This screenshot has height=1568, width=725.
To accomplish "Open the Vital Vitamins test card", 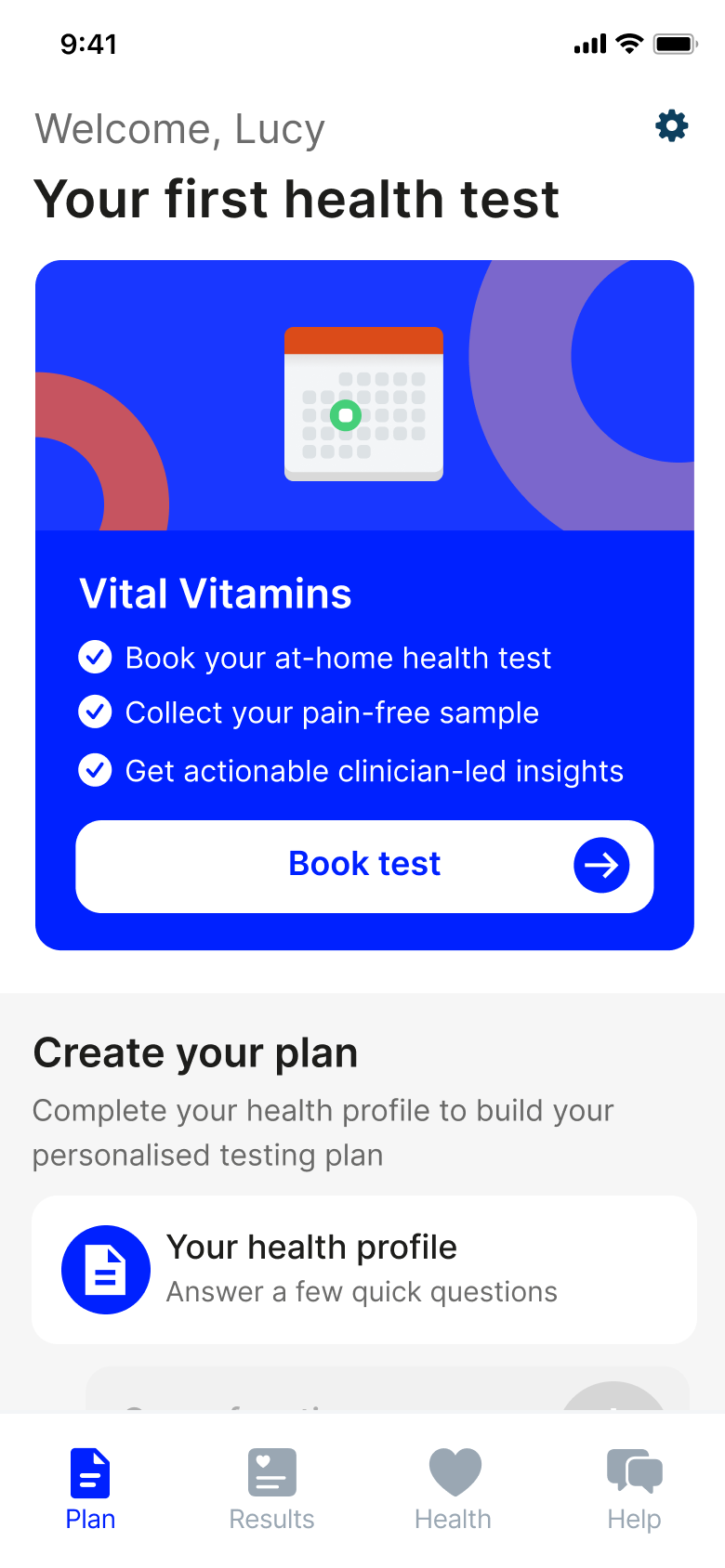I will [364, 605].
